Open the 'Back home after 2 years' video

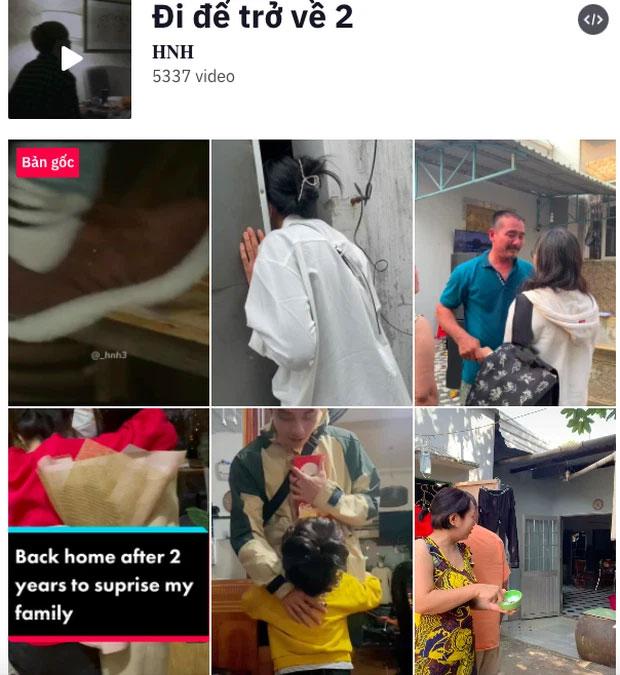[x=109, y=541]
